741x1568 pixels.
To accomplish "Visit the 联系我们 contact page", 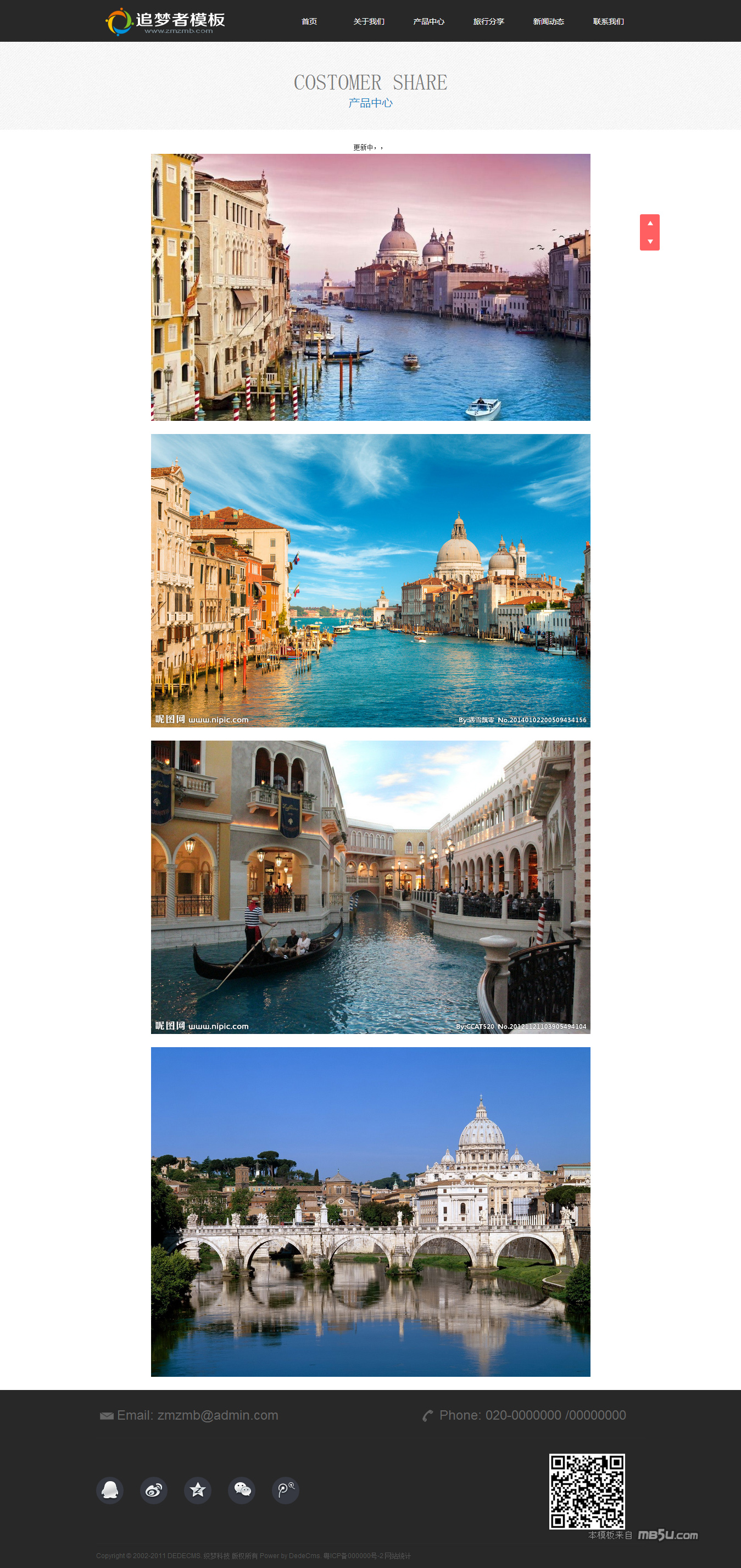I will [608, 21].
